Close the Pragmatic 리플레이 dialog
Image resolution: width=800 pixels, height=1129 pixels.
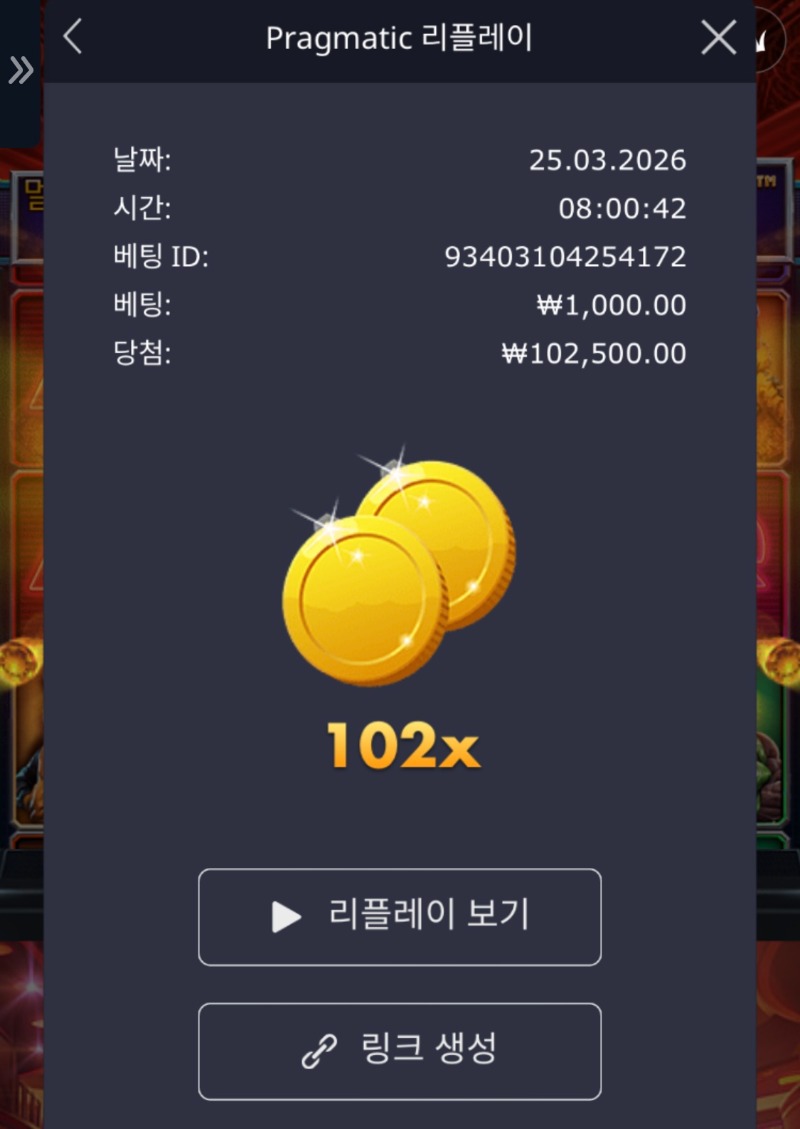(x=718, y=38)
